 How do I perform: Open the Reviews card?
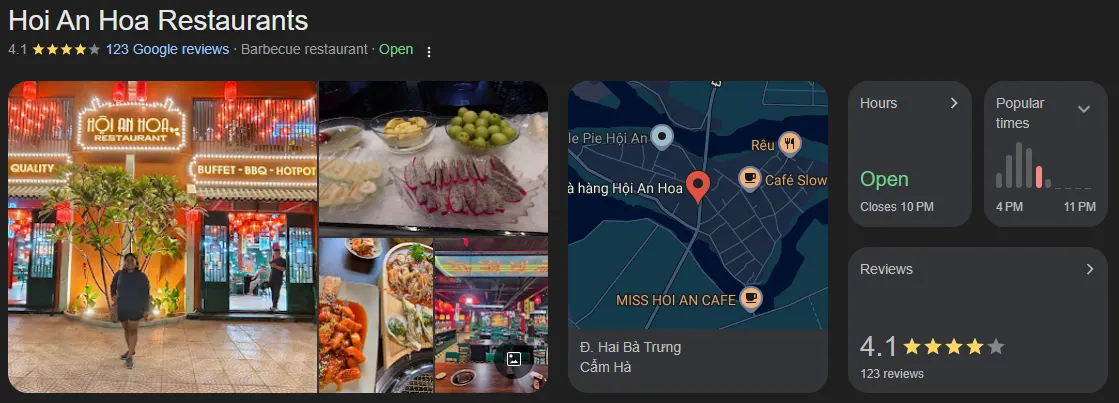point(978,319)
